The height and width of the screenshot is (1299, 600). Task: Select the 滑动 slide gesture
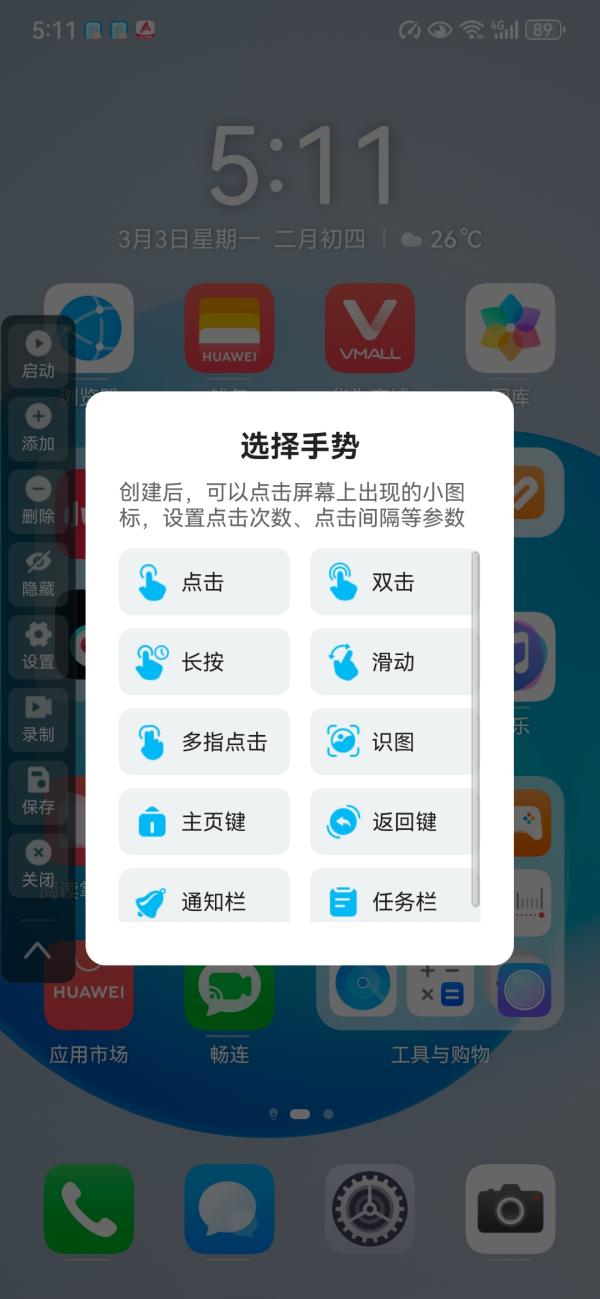(x=393, y=662)
